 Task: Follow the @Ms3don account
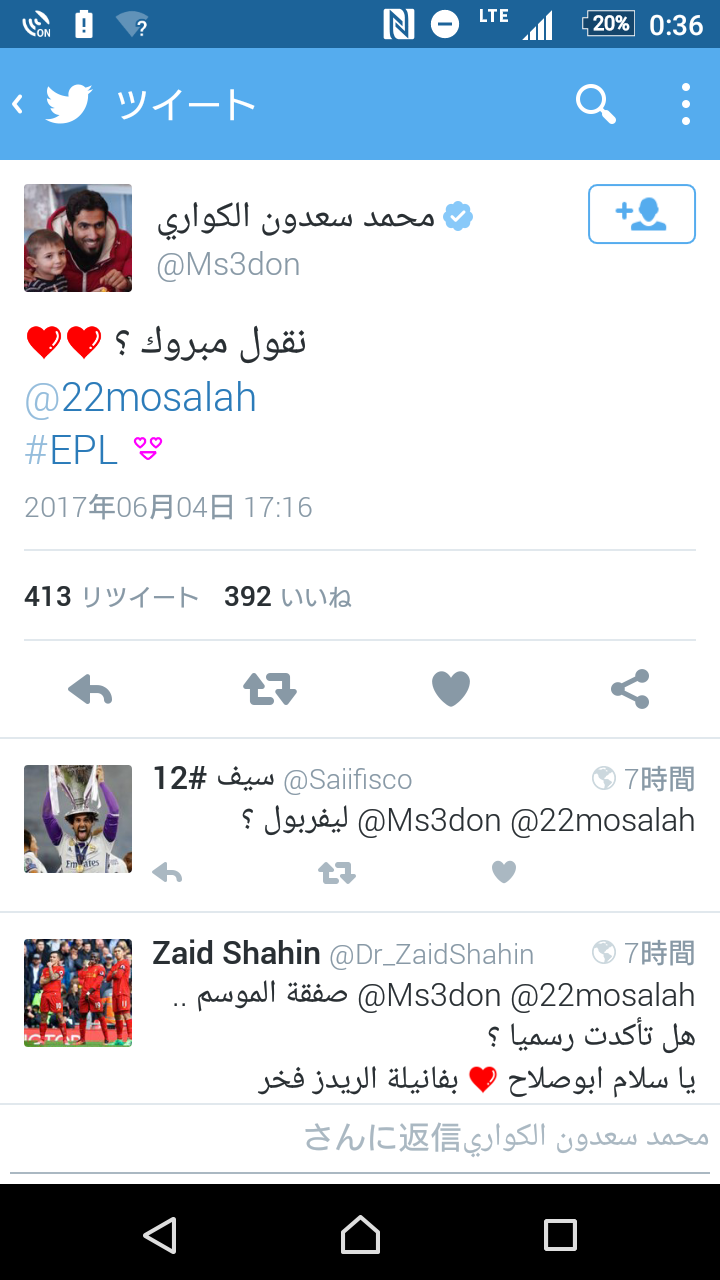[641, 214]
